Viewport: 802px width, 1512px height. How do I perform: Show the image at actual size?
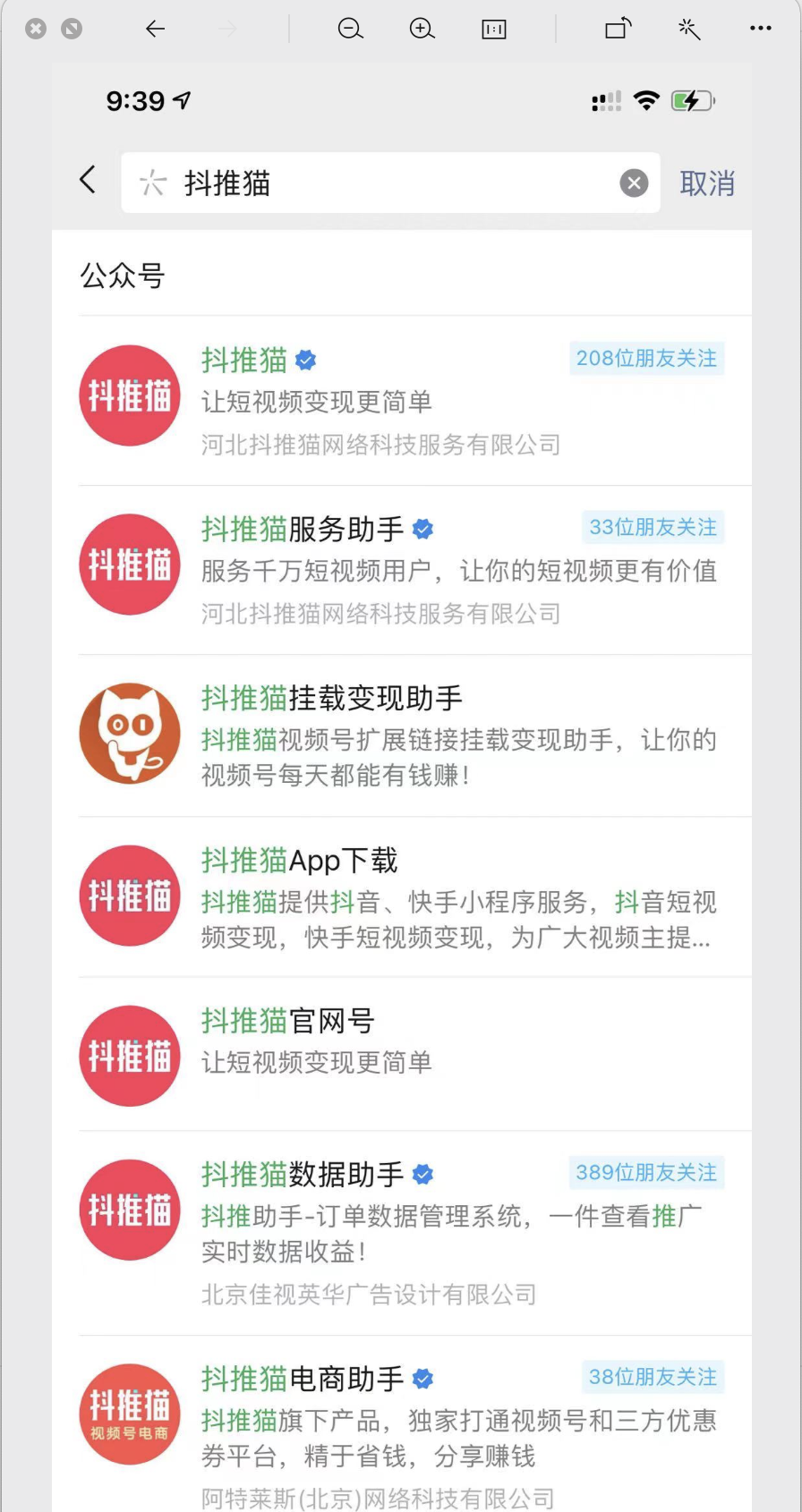[493, 30]
